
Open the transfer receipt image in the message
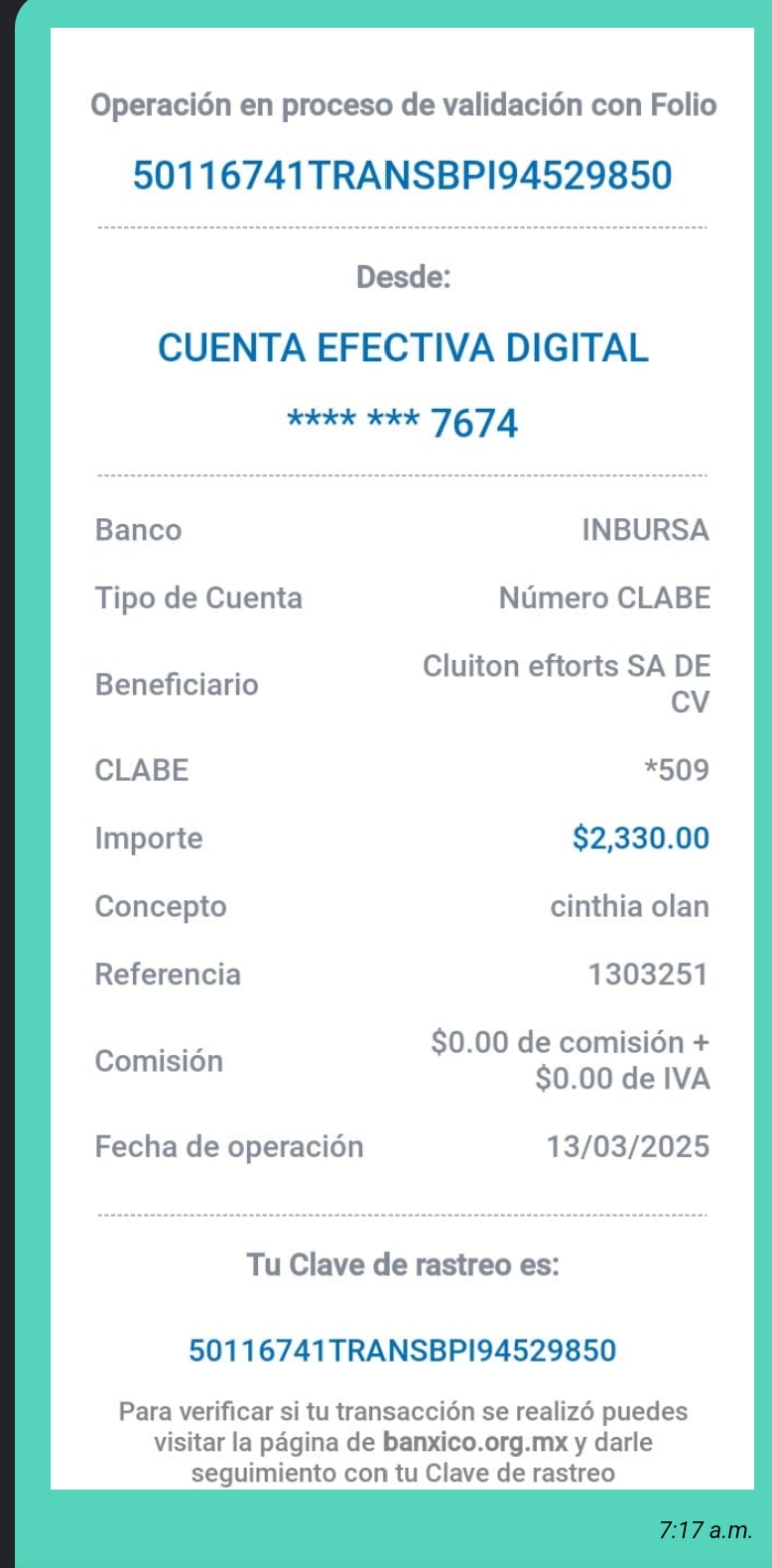402,759
